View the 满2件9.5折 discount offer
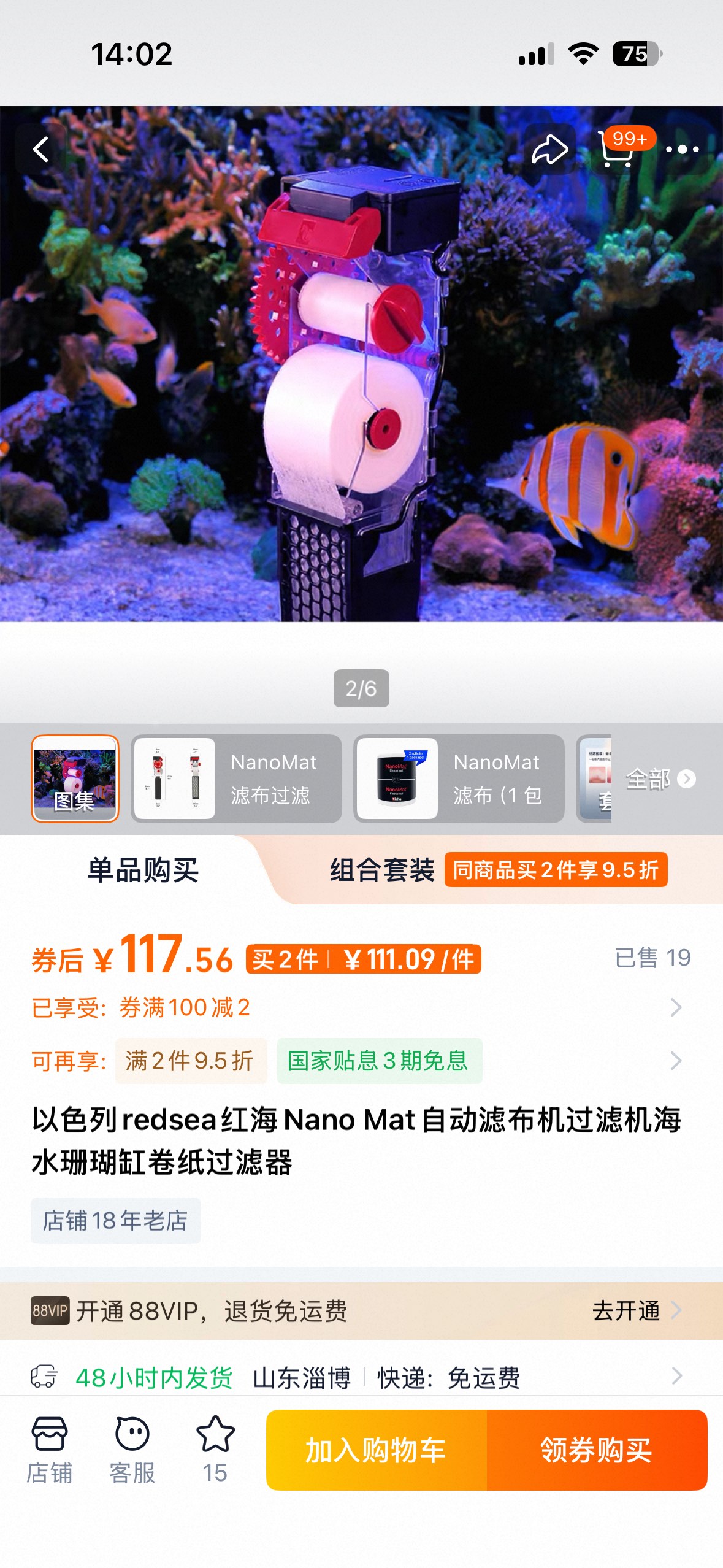The height and width of the screenshot is (1568, 723). tap(191, 1061)
